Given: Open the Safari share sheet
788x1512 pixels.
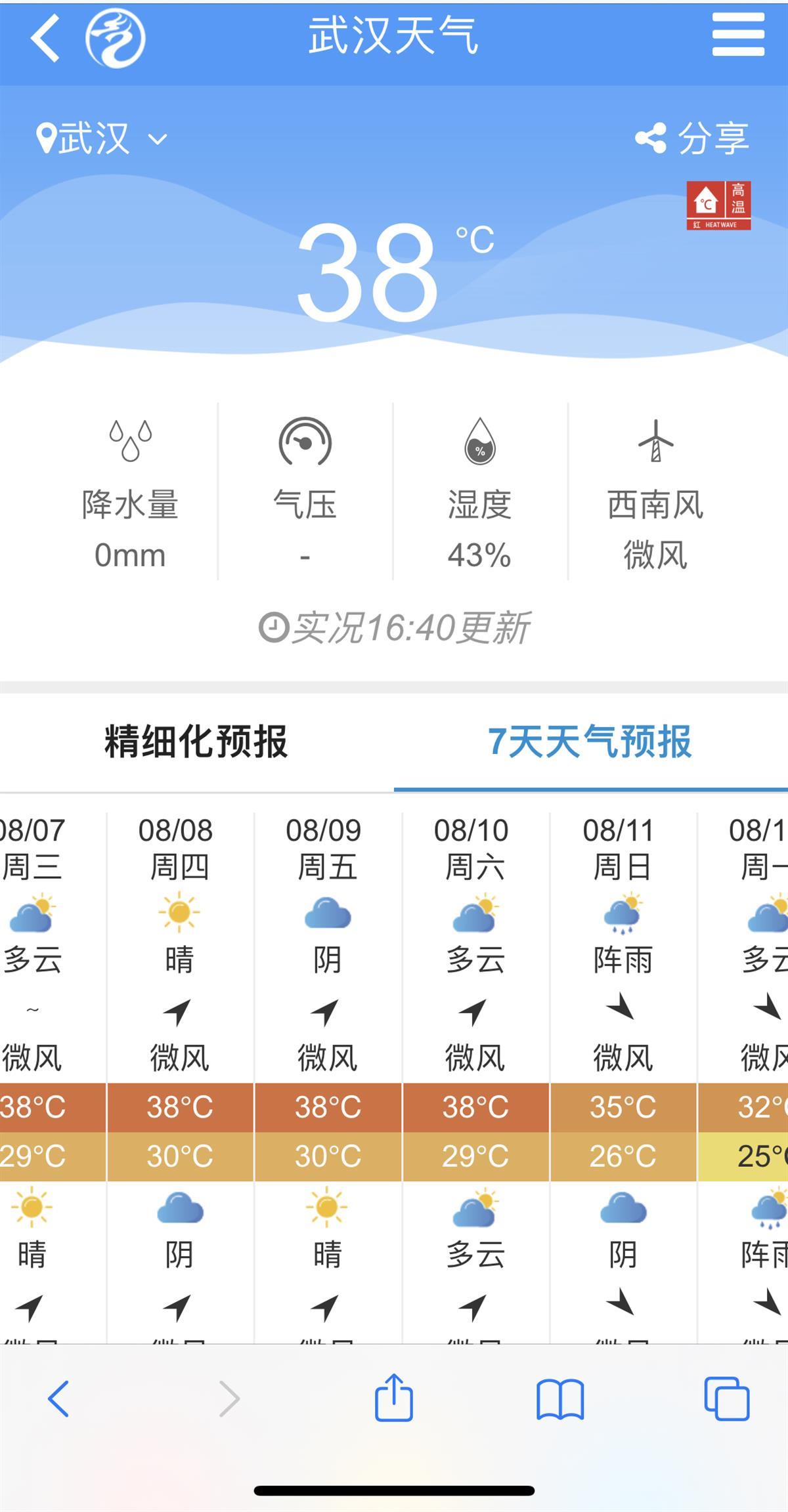Looking at the screenshot, I should point(394,1397).
